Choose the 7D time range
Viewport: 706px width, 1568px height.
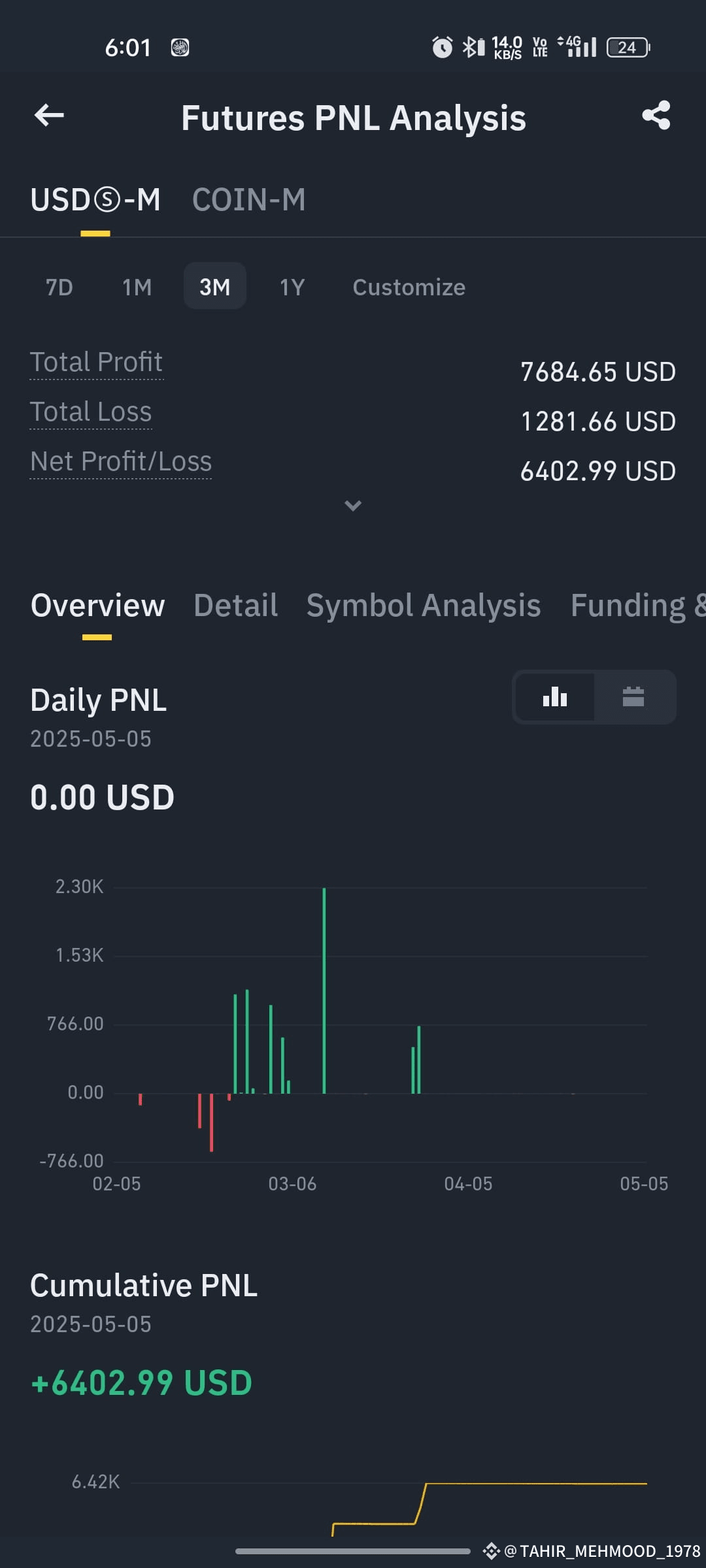point(59,287)
